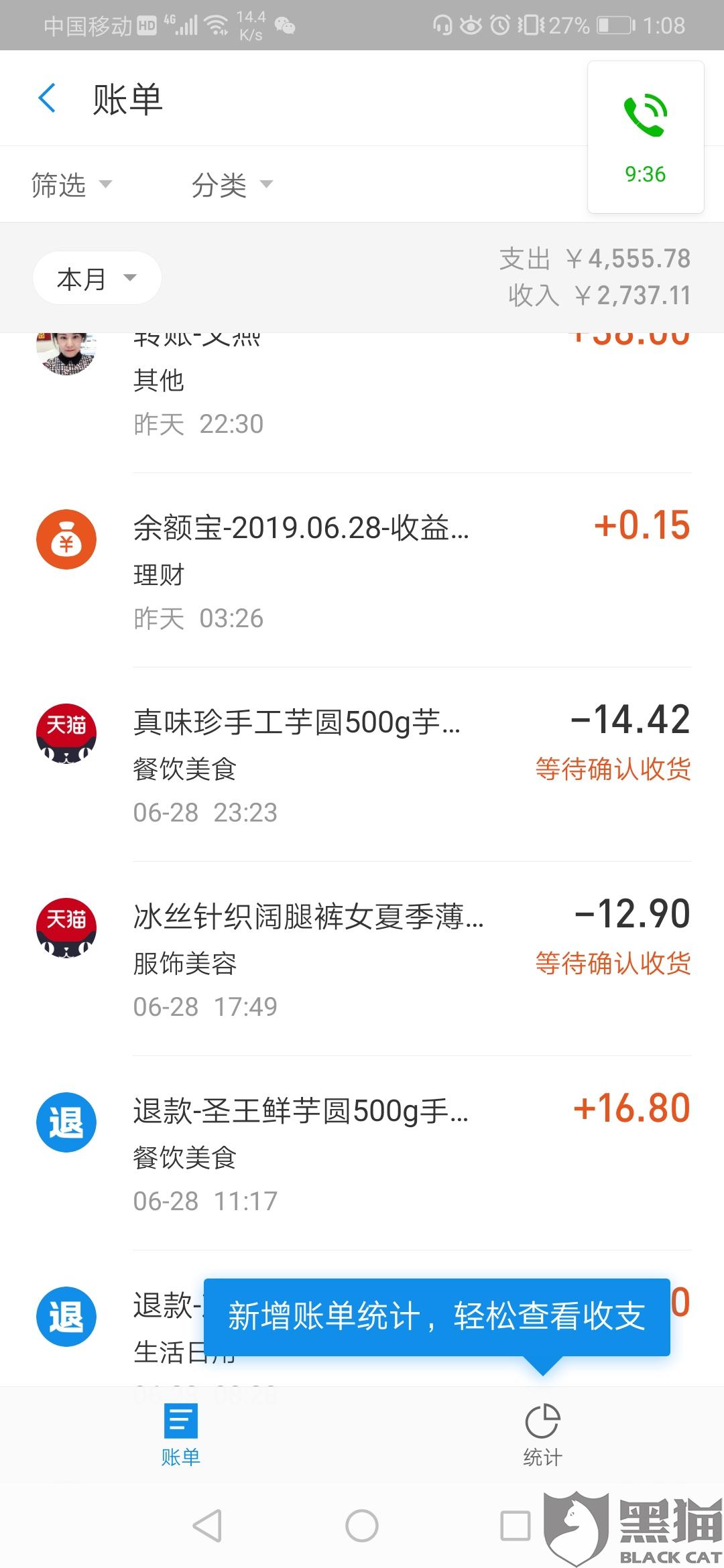This screenshot has height=1568, width=724.
Task: Change the 本月 month selector
Action: [97, 278]
